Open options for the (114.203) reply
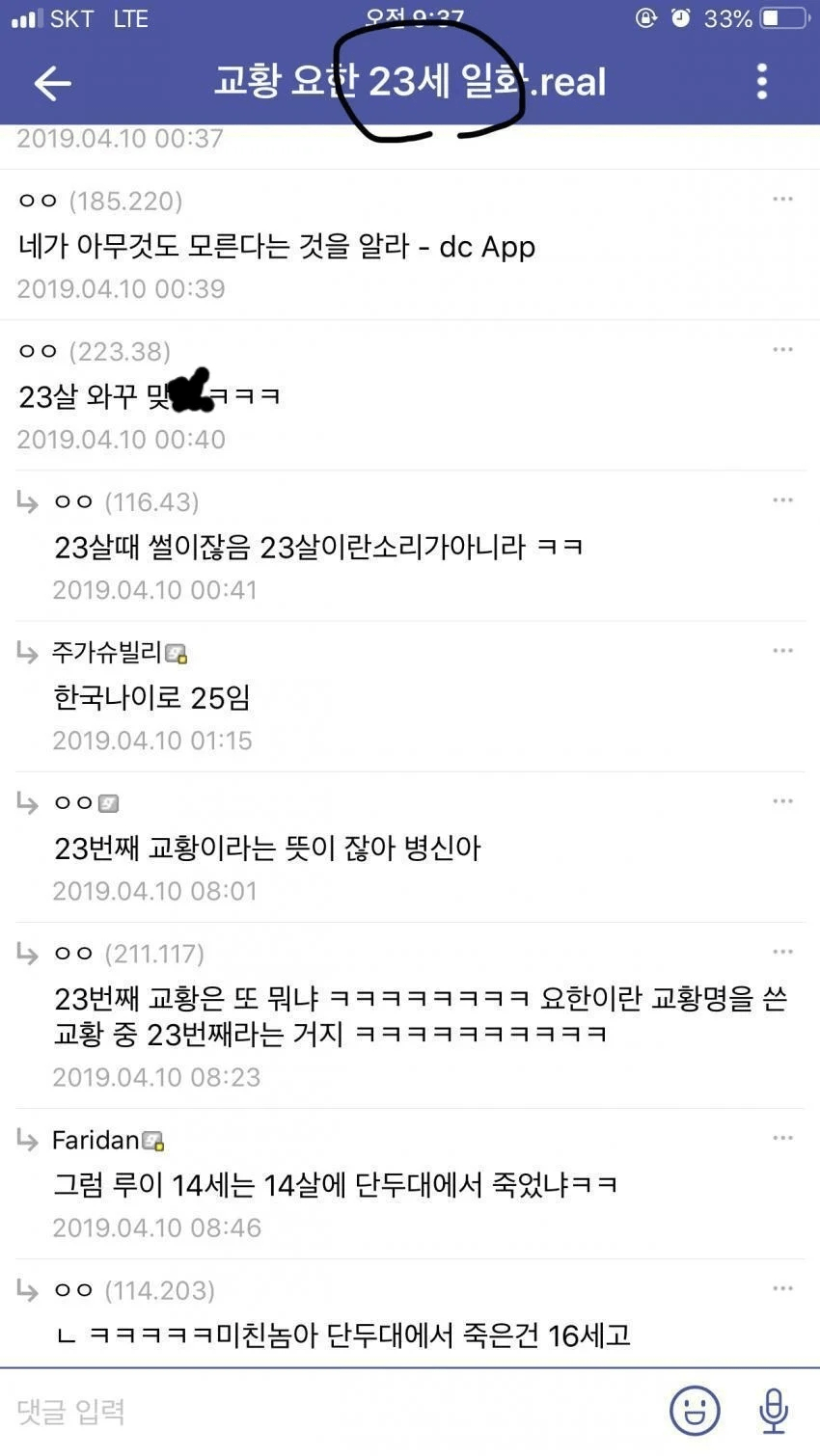 point(782,1288)
